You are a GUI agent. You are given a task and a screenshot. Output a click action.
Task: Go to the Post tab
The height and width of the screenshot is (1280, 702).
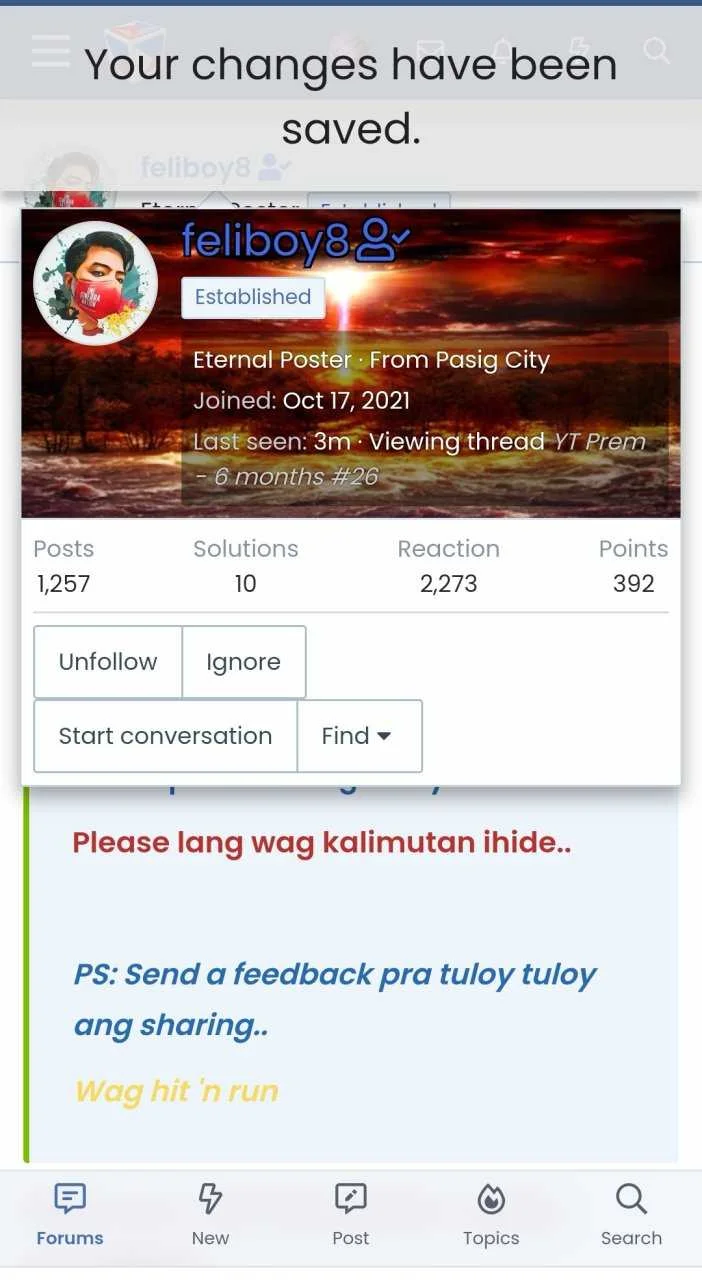(x=351, y=1213)
